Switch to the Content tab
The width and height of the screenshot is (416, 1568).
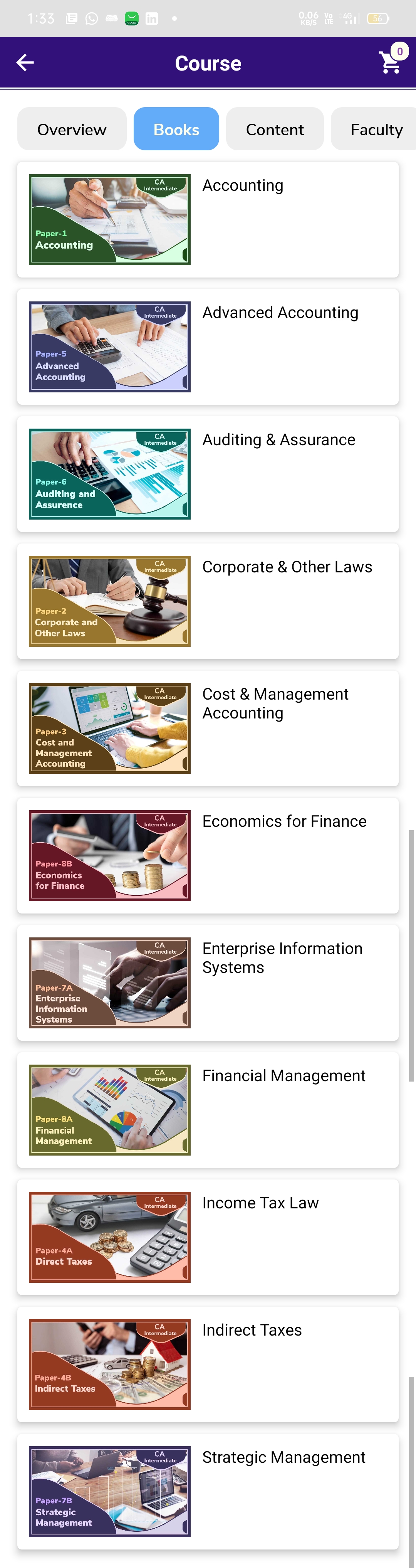click(x=274, y=129)
